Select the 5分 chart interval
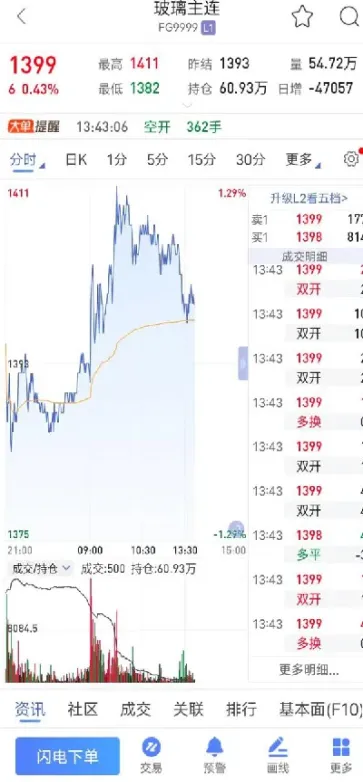 (x=158, y=160)
